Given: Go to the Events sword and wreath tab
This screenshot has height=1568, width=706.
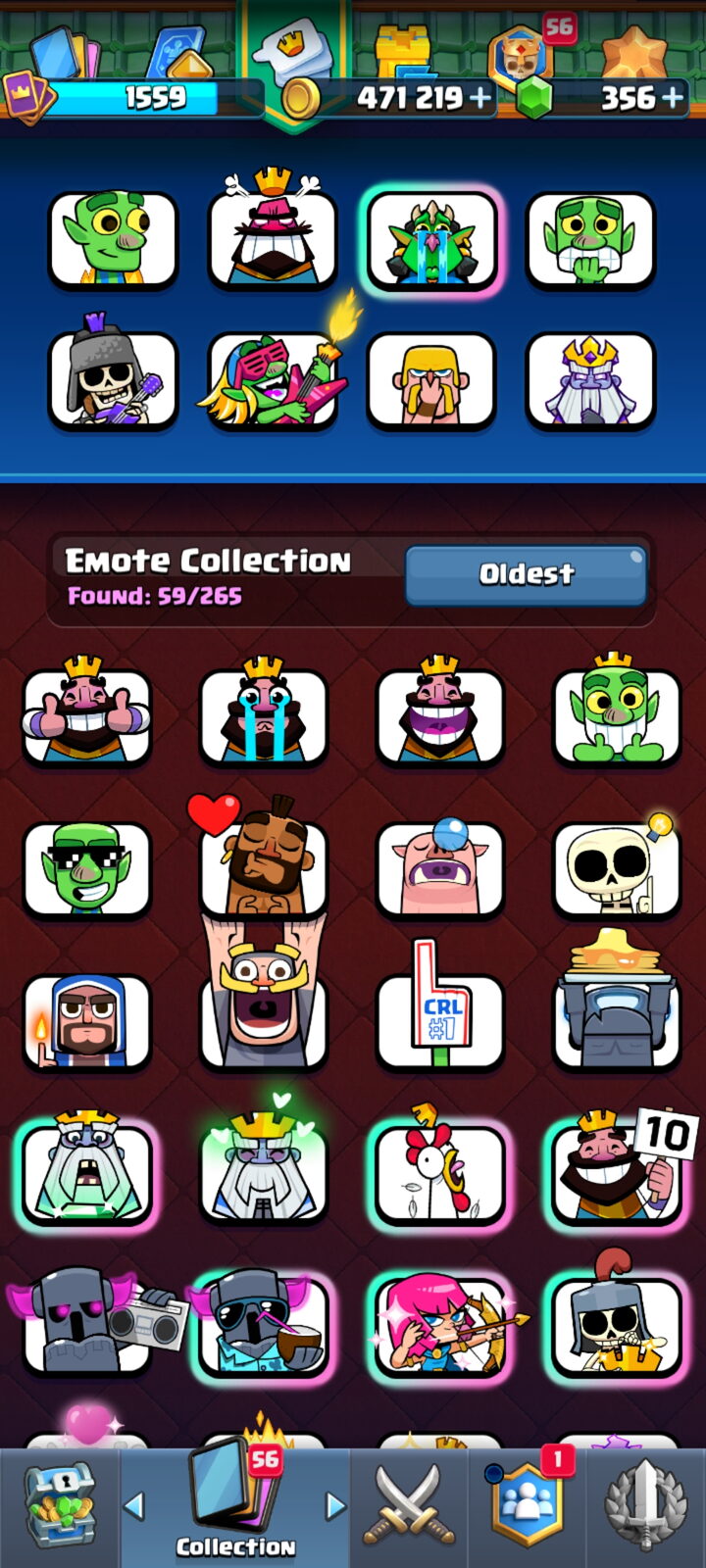Looking at the screenshot, I should click(x=645, y=1507).
